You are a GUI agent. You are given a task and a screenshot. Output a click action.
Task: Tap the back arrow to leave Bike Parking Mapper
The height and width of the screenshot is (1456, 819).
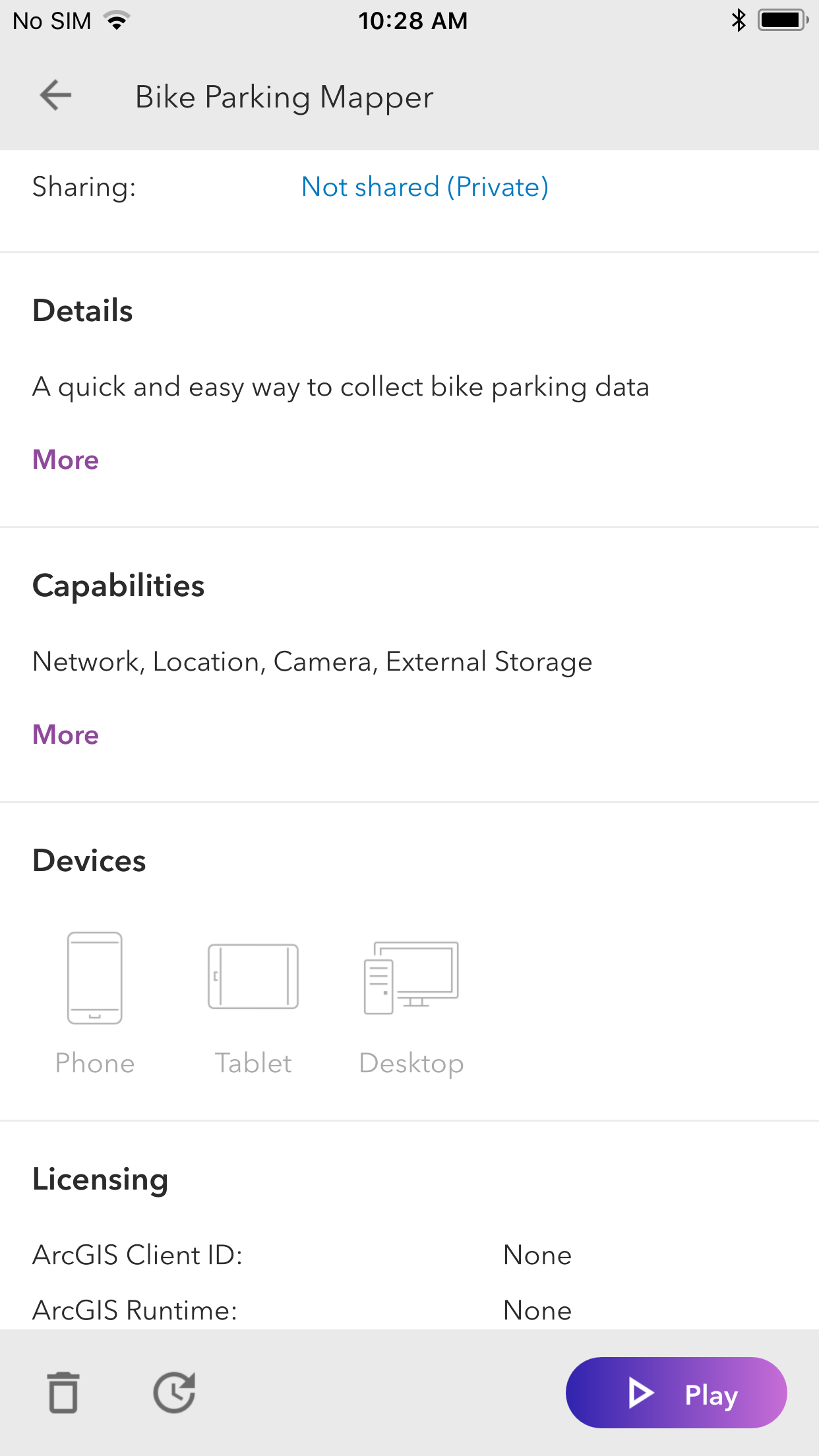55,95
